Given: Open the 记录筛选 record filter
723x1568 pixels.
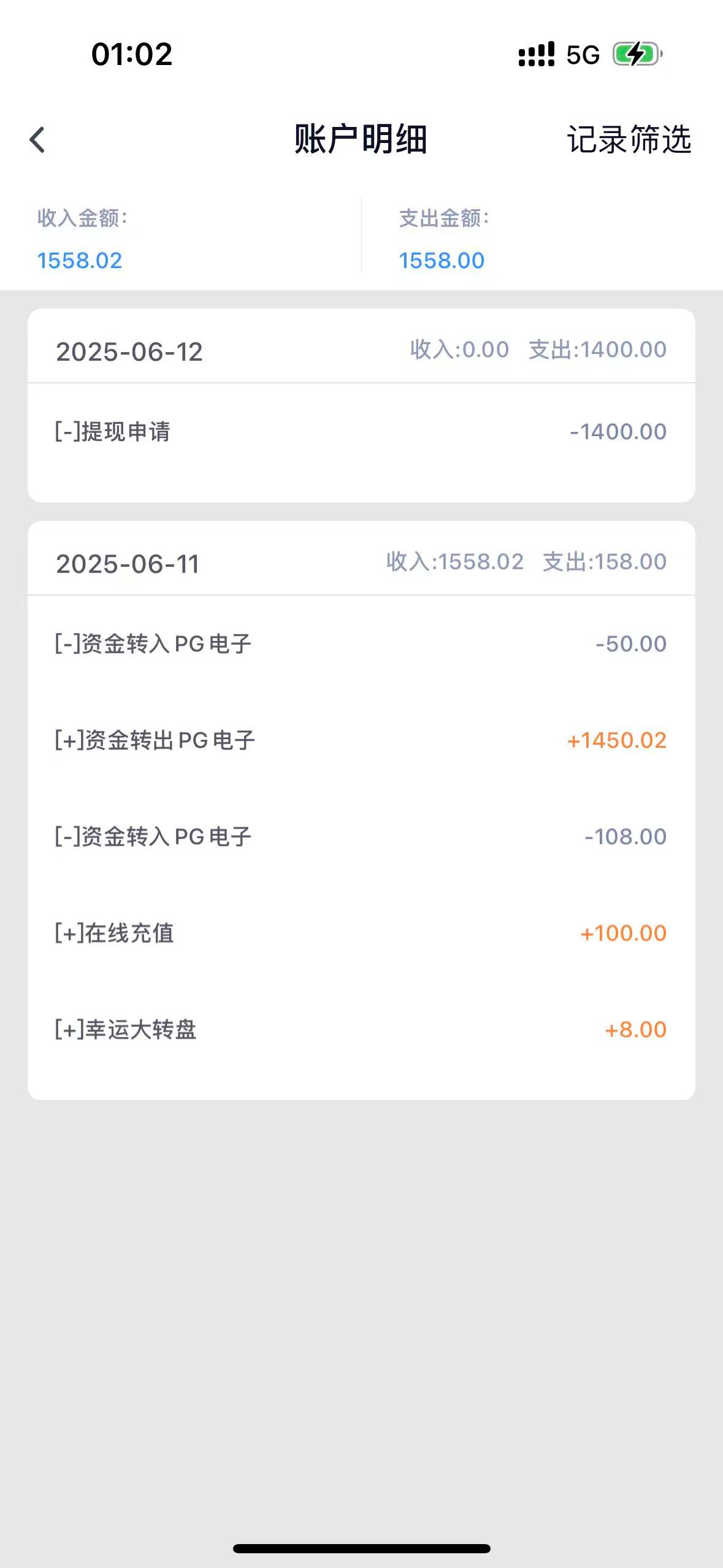Looking at the screenshot, I should click(x=629, y=140).
